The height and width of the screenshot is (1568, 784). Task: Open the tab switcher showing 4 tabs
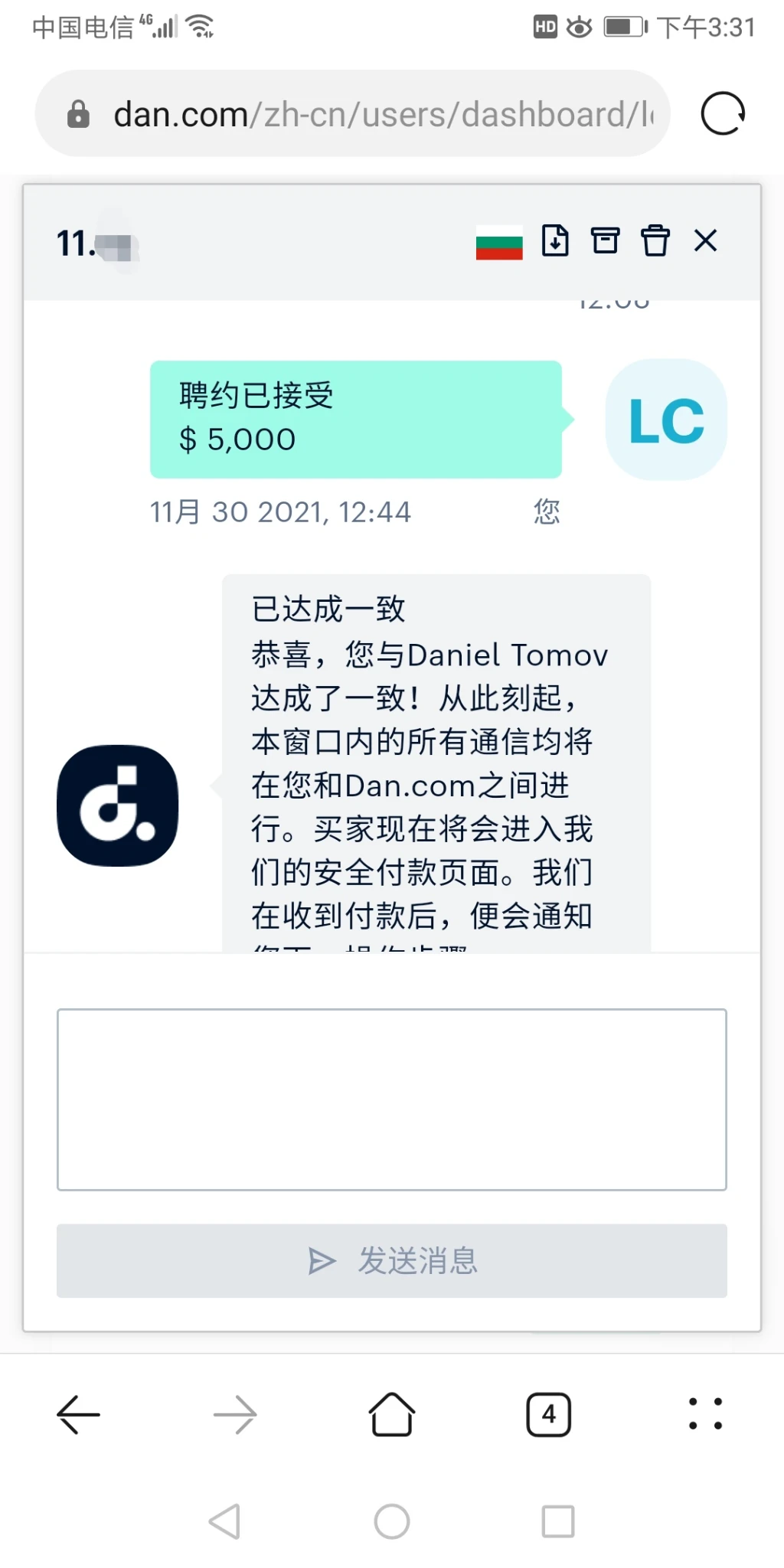click(x=548, y=1414)
